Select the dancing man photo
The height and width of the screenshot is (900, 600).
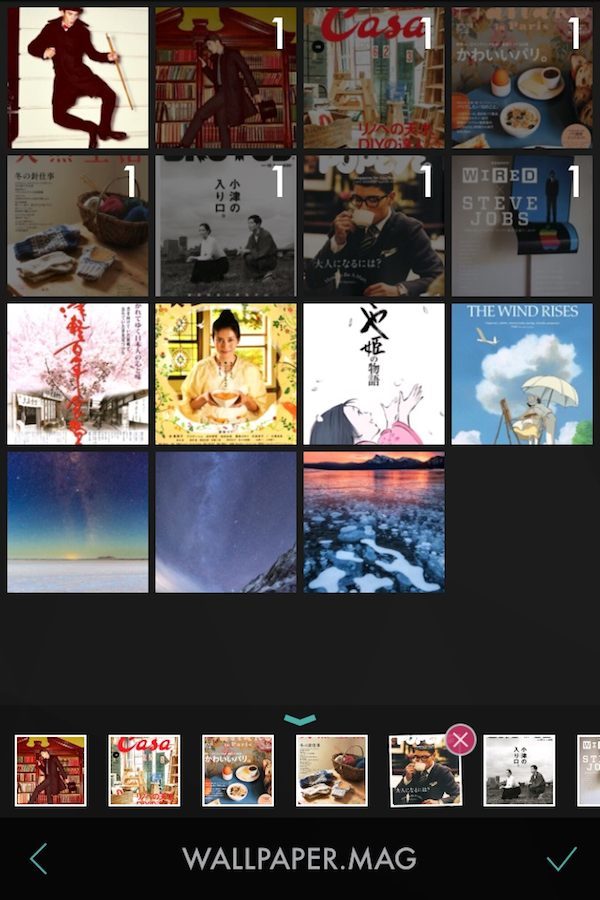78,78
